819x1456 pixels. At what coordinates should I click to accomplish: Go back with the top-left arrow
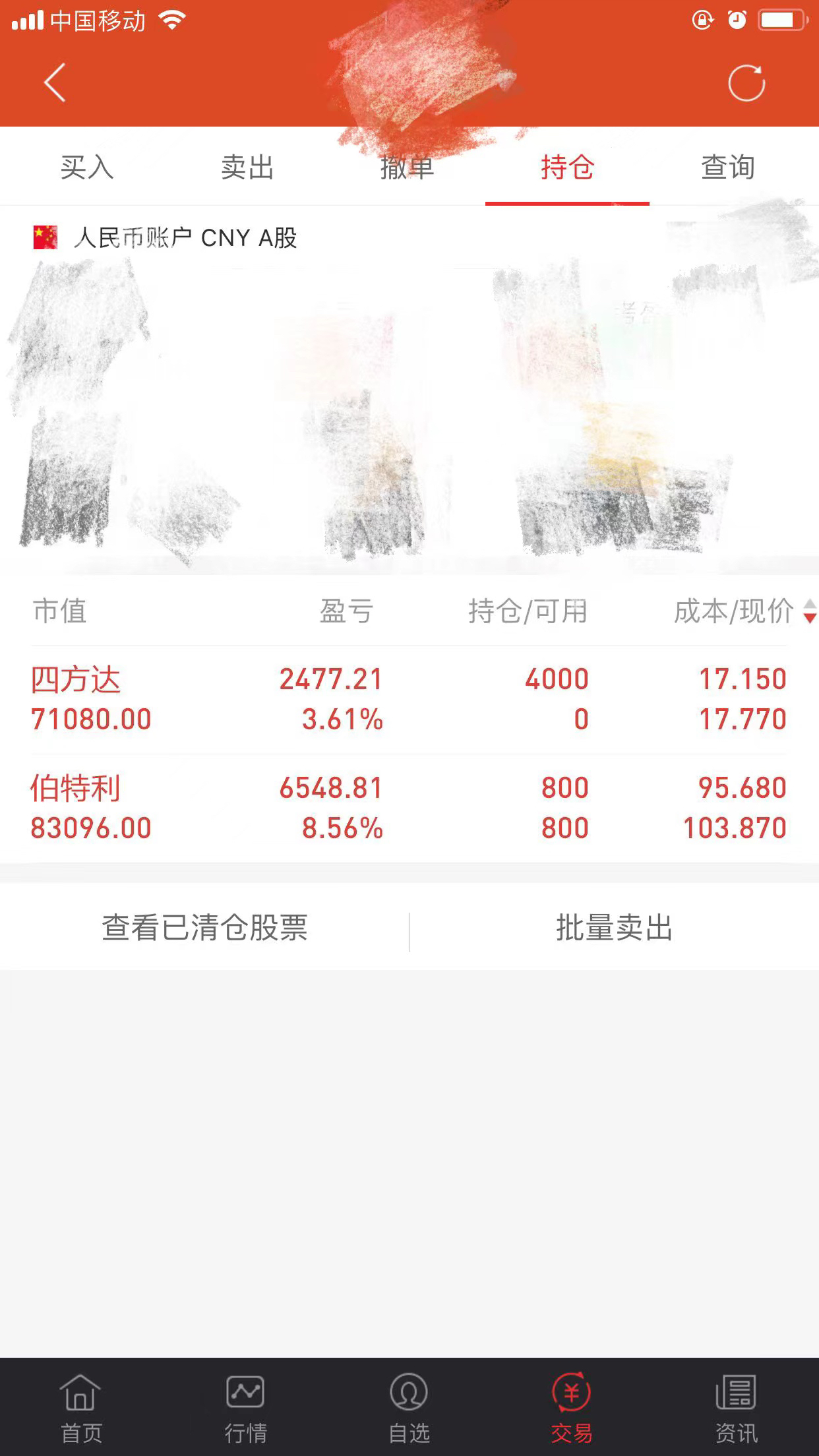[55, 82]
